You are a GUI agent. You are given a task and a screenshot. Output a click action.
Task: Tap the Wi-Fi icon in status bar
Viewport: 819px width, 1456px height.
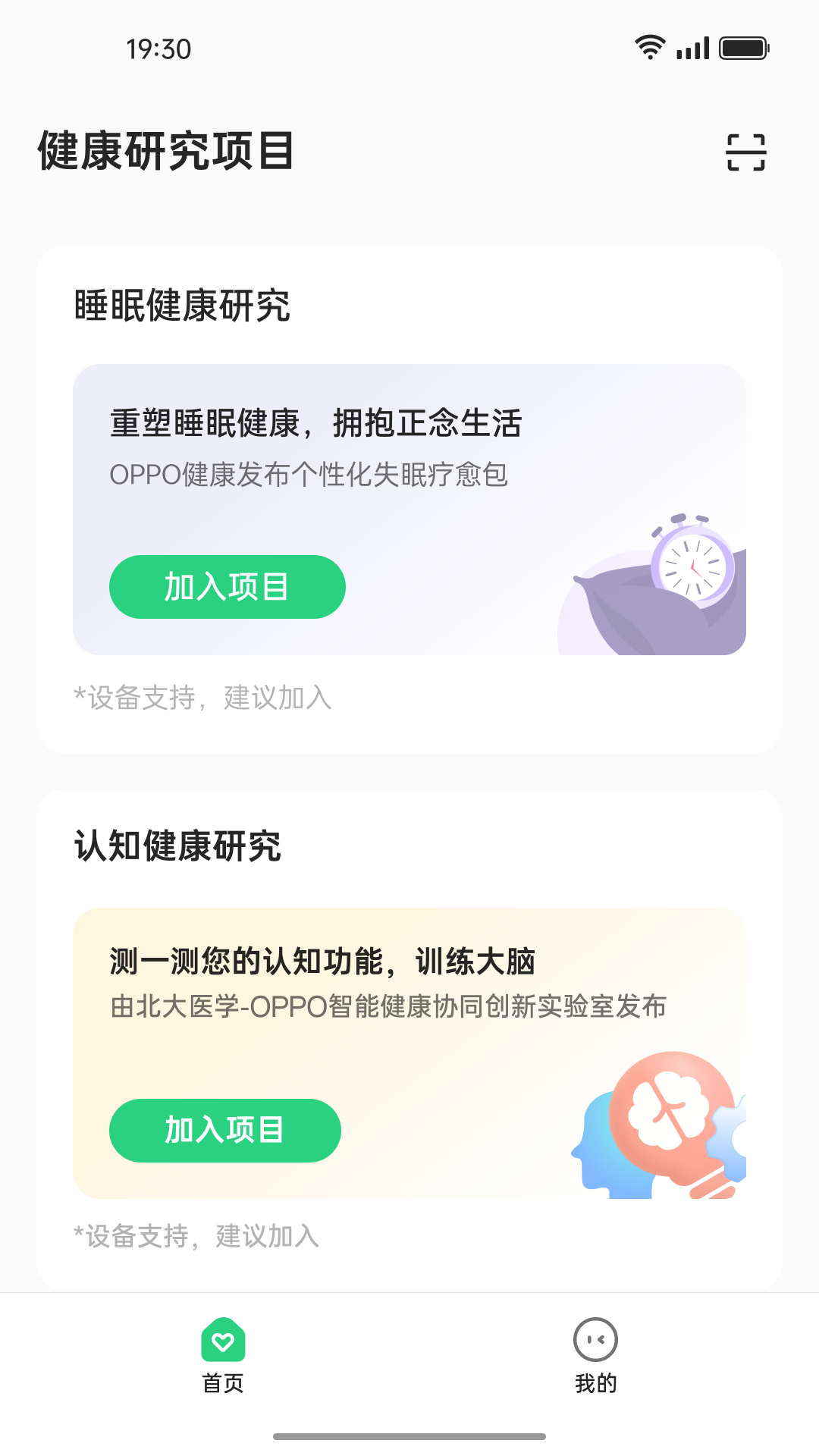click(651, 45)
